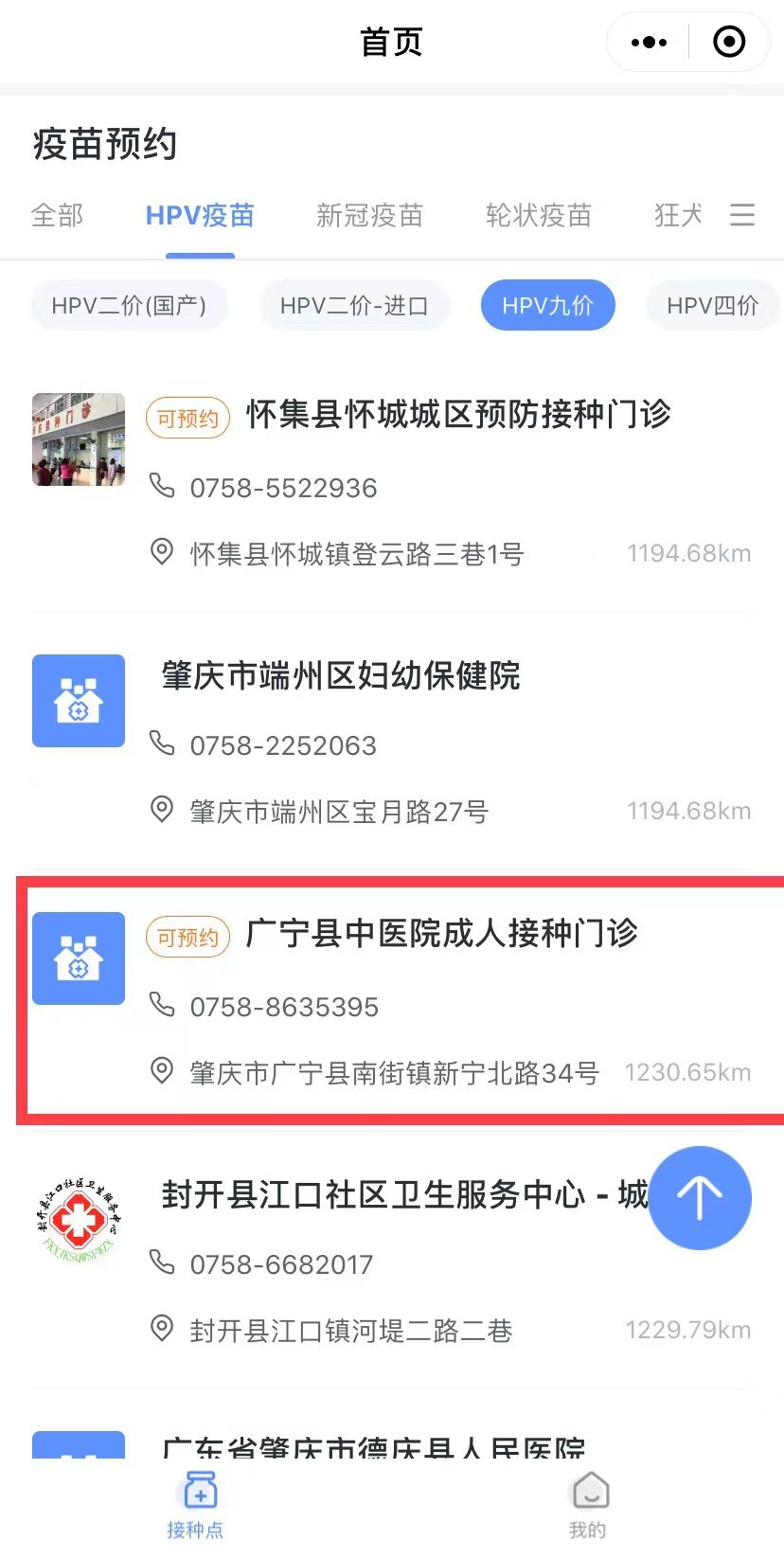This screenshot has height=1558, width=784.
Task: Switch to the 狂犬 tab
Action: point(678,216)
